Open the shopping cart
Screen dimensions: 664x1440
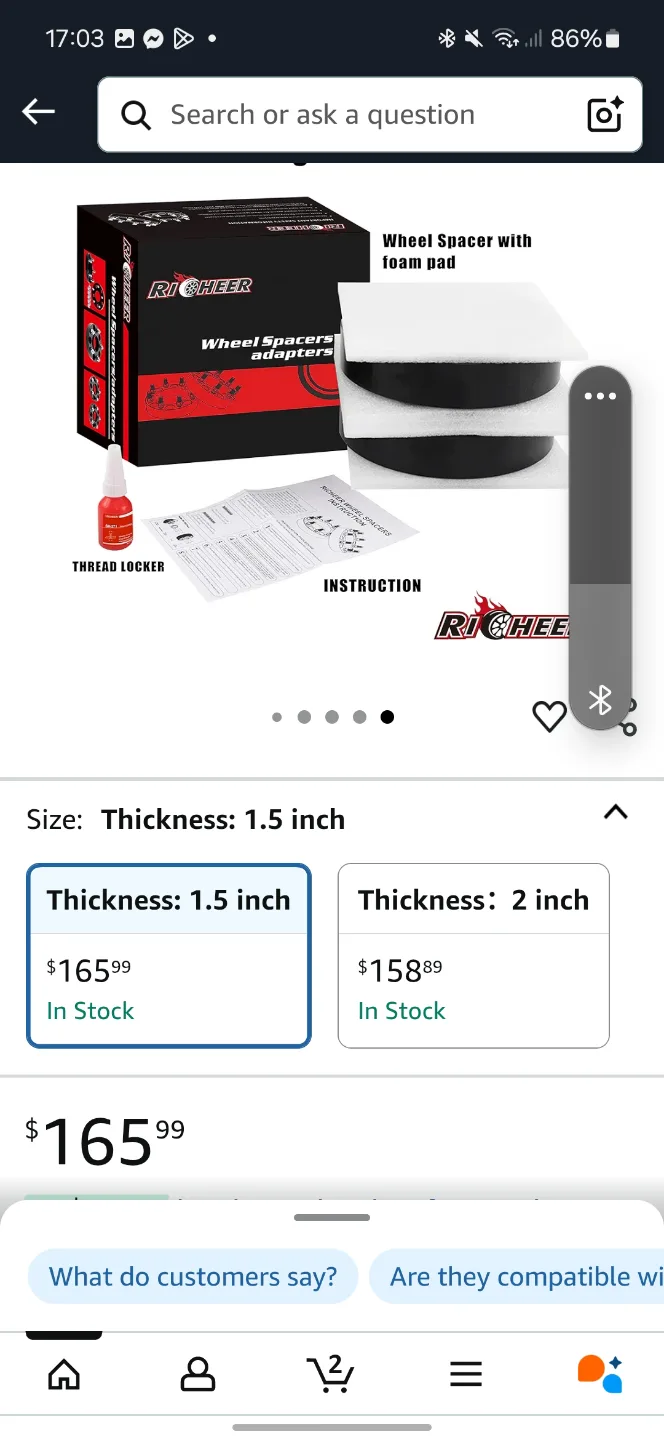331,1374
